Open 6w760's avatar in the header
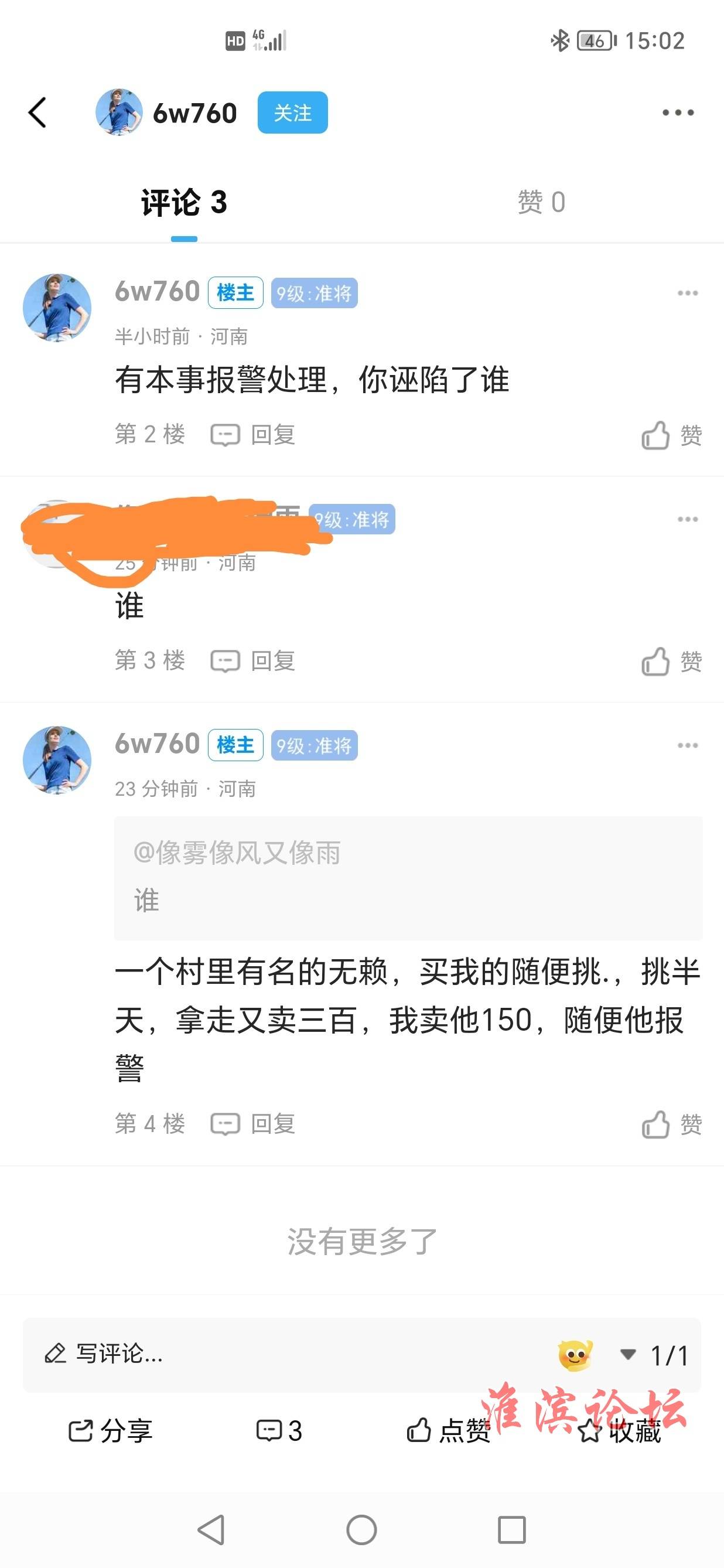 119,113
